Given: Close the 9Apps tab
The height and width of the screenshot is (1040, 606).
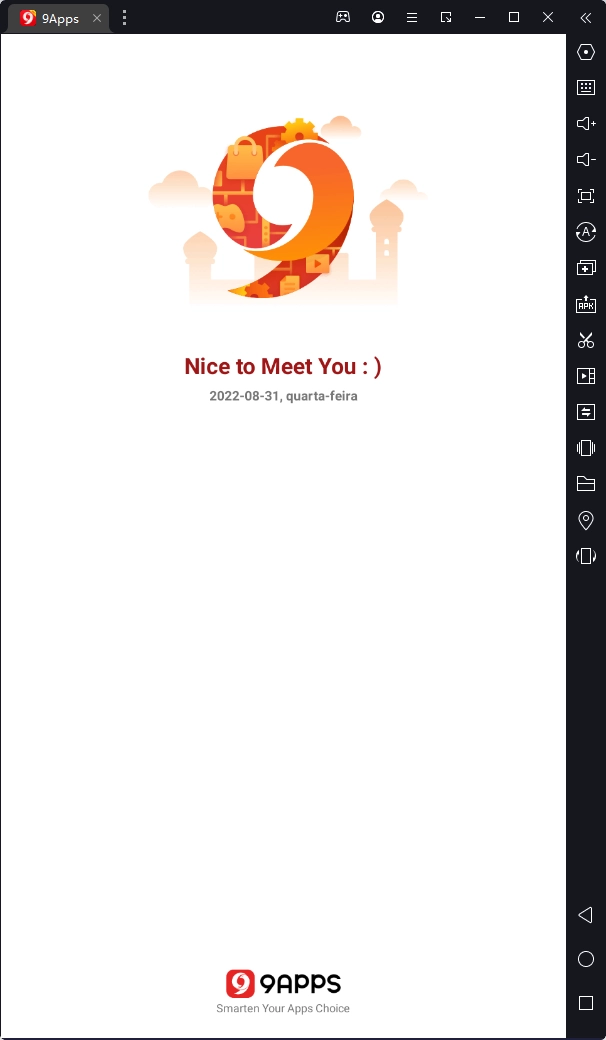Looking at the screenshot, I should [97, 18].
